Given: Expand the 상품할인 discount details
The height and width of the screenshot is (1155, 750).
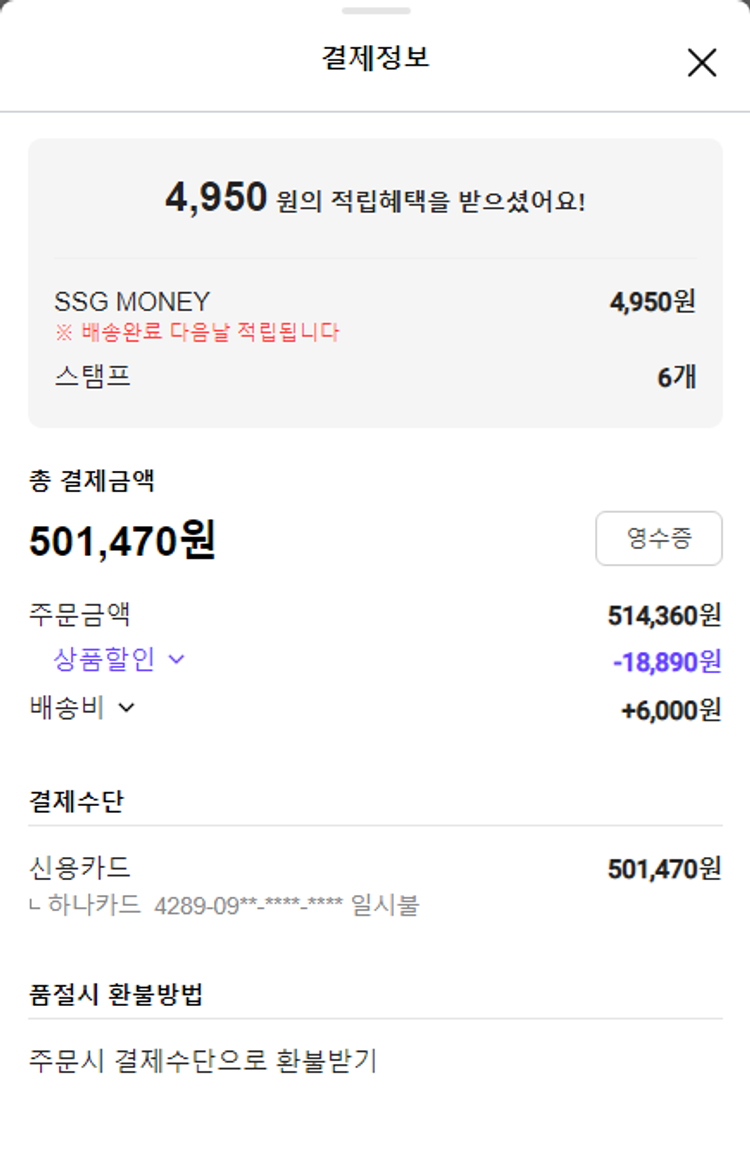Looking at the screenshot, I should click(x=119, y=660).
